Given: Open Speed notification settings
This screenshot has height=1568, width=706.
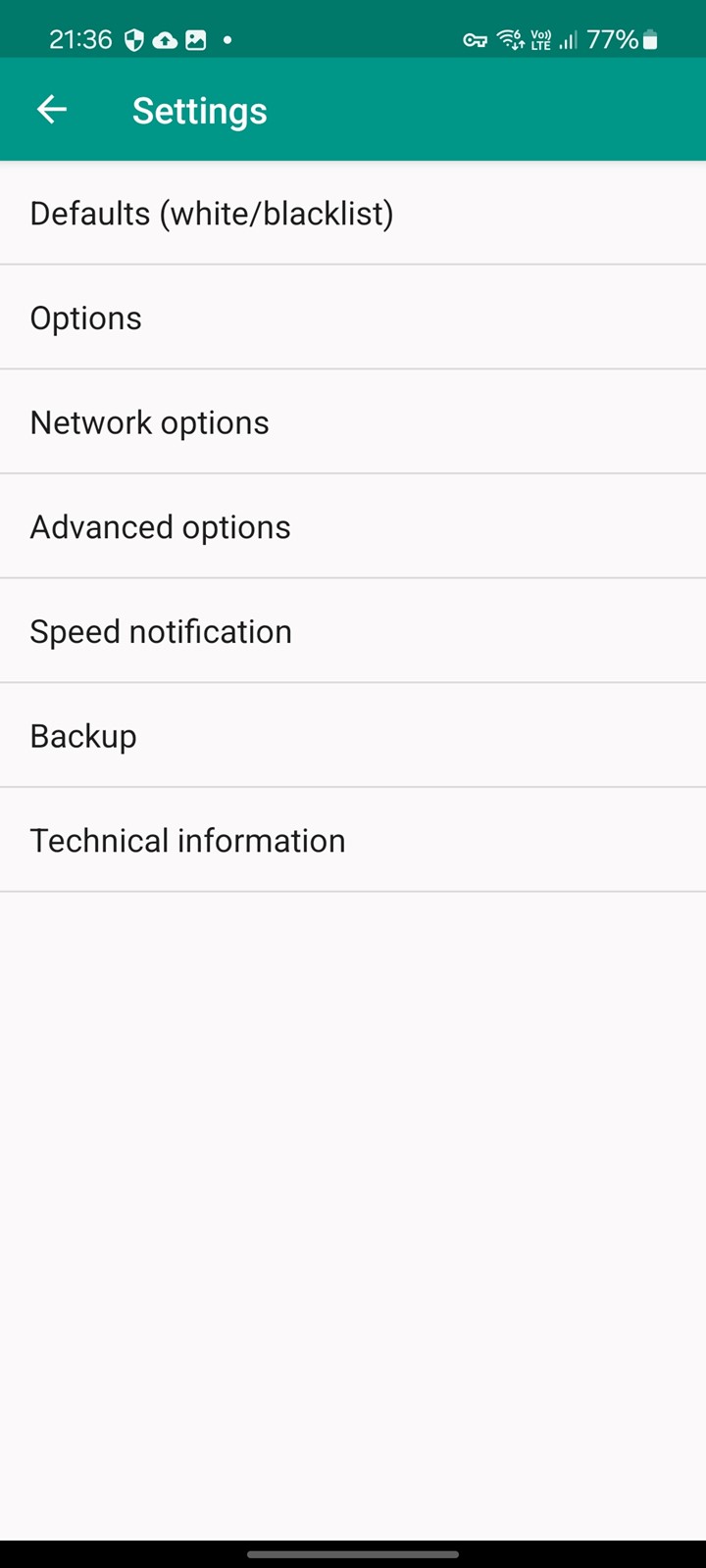Looking at the screenshot, I should click(x=353, y=631).
